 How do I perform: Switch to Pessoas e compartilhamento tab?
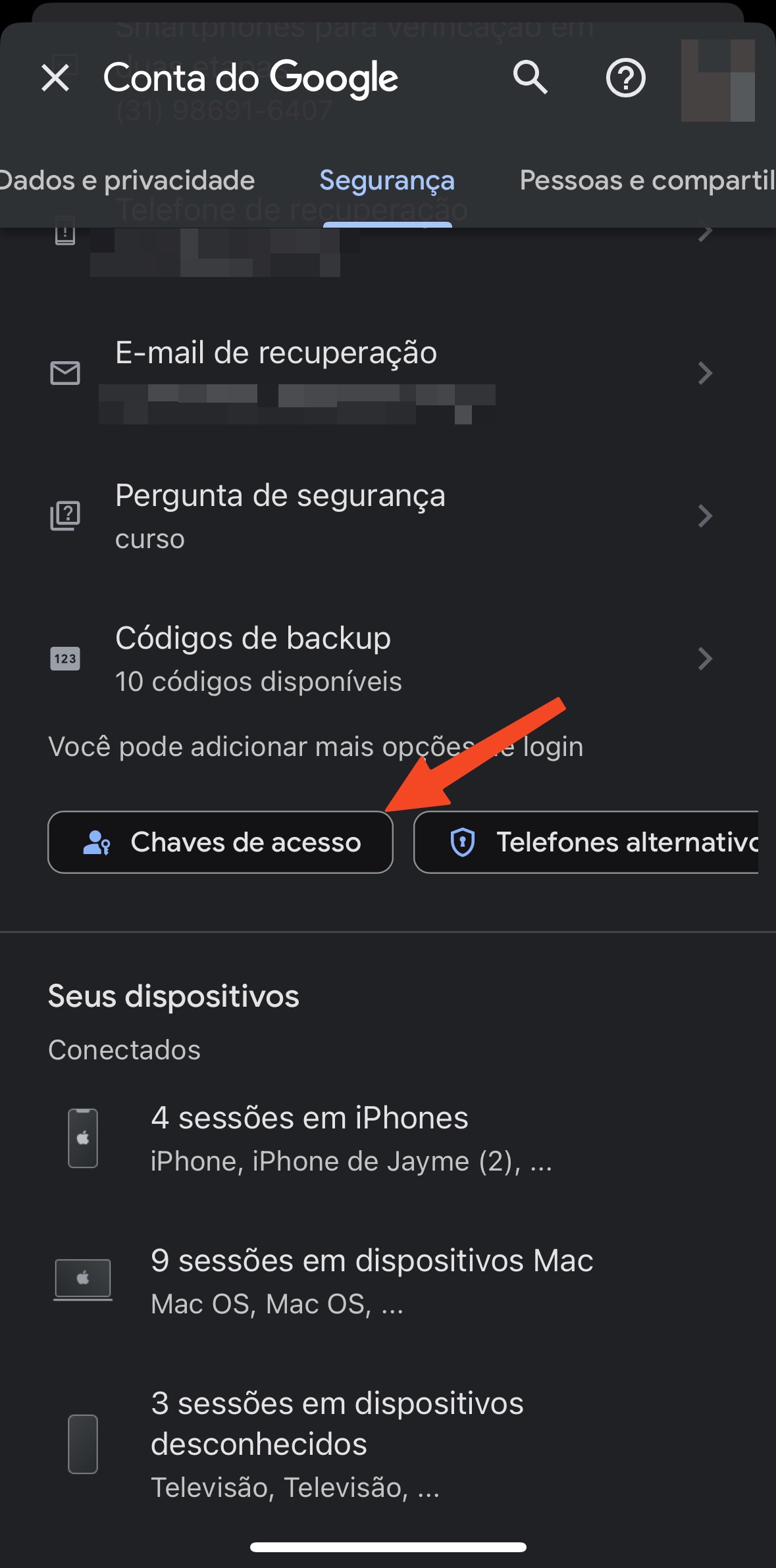point(646,180)
